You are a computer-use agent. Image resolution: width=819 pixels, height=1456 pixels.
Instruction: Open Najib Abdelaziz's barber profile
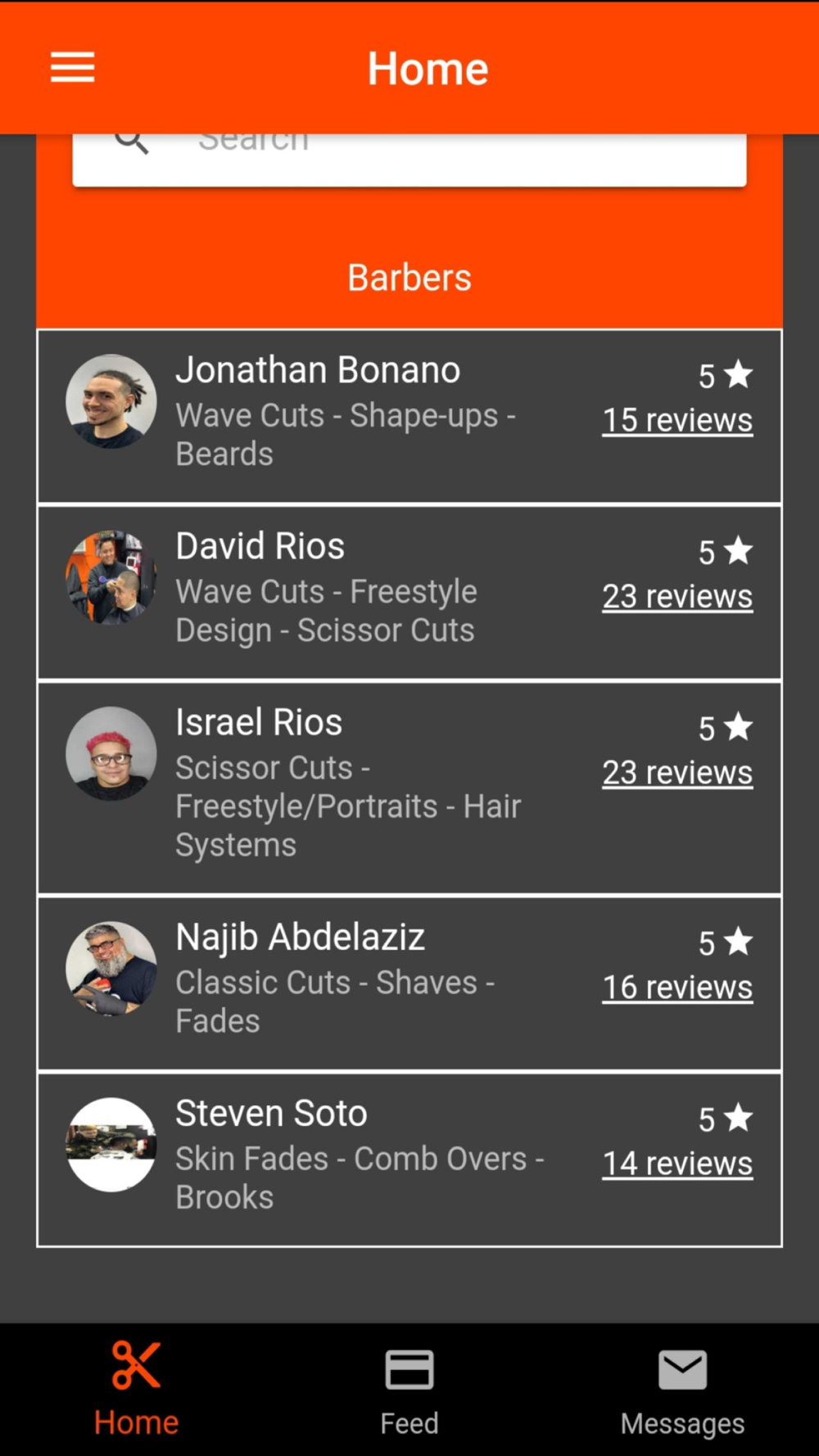(409, 983)
